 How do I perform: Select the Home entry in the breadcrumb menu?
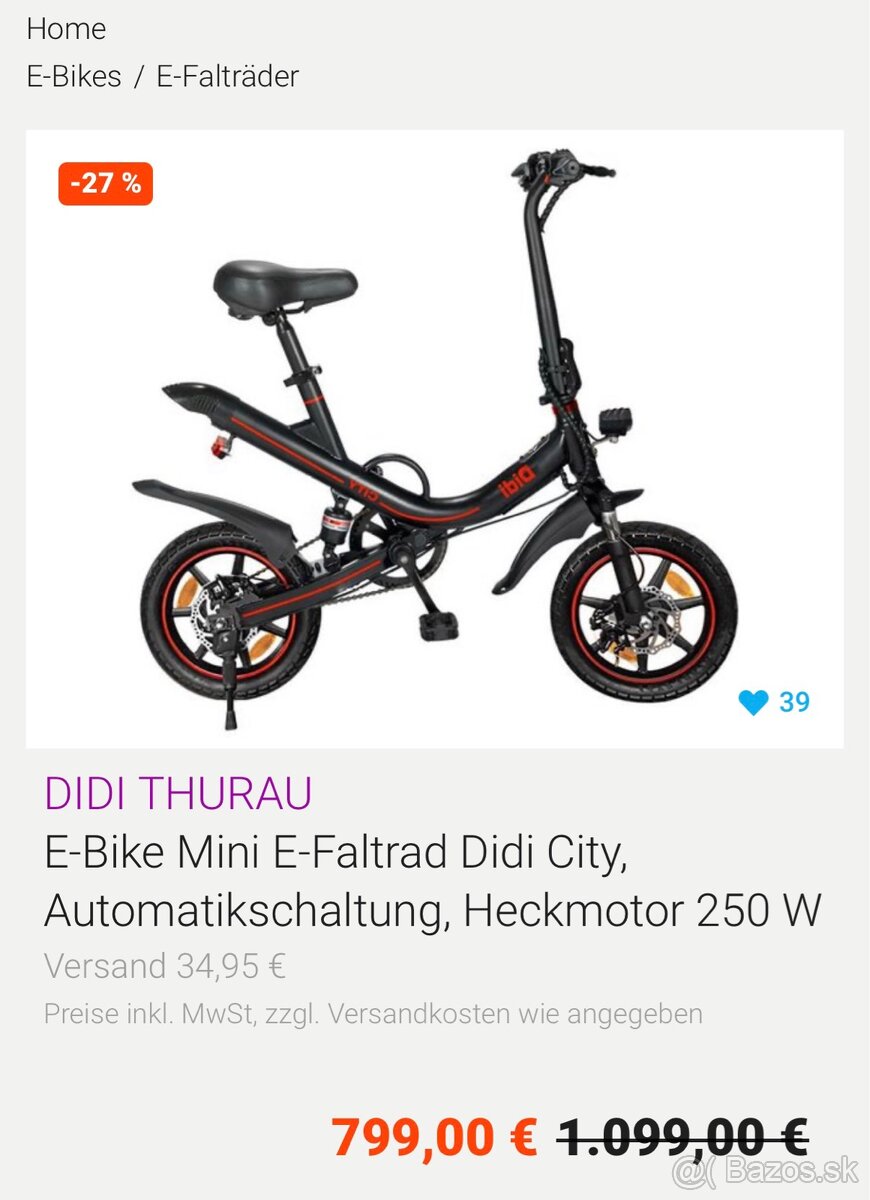67,29
